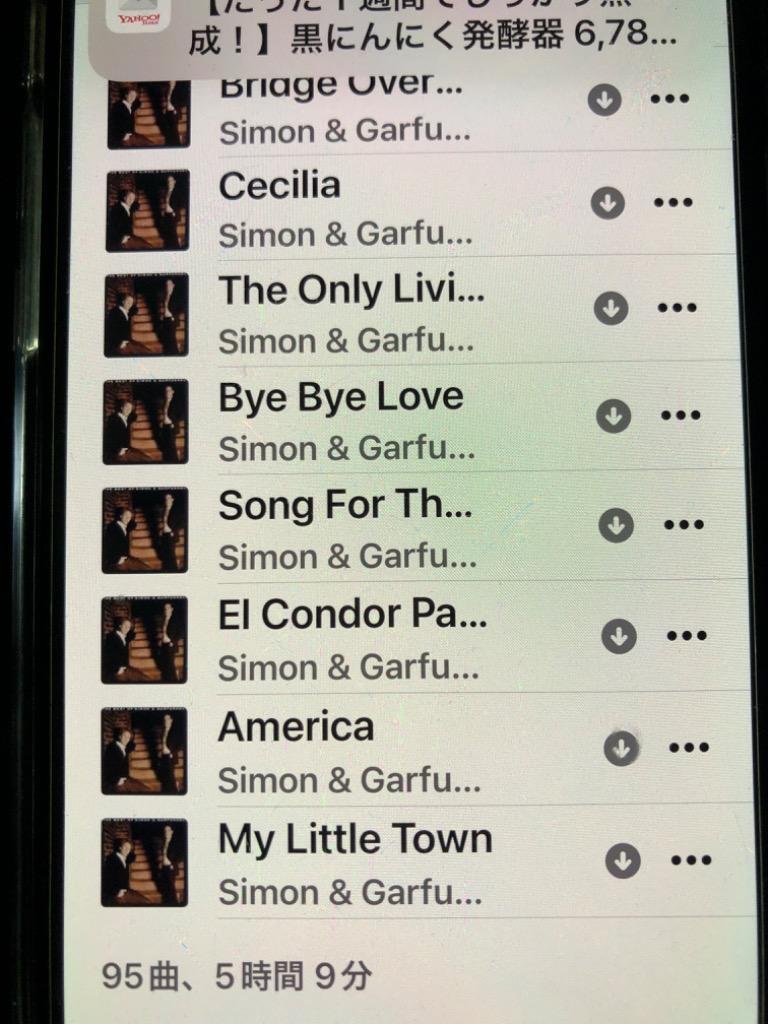
Task: Play El Condor Pa... track
Action: pyautogui.click(x=352, y=615)
